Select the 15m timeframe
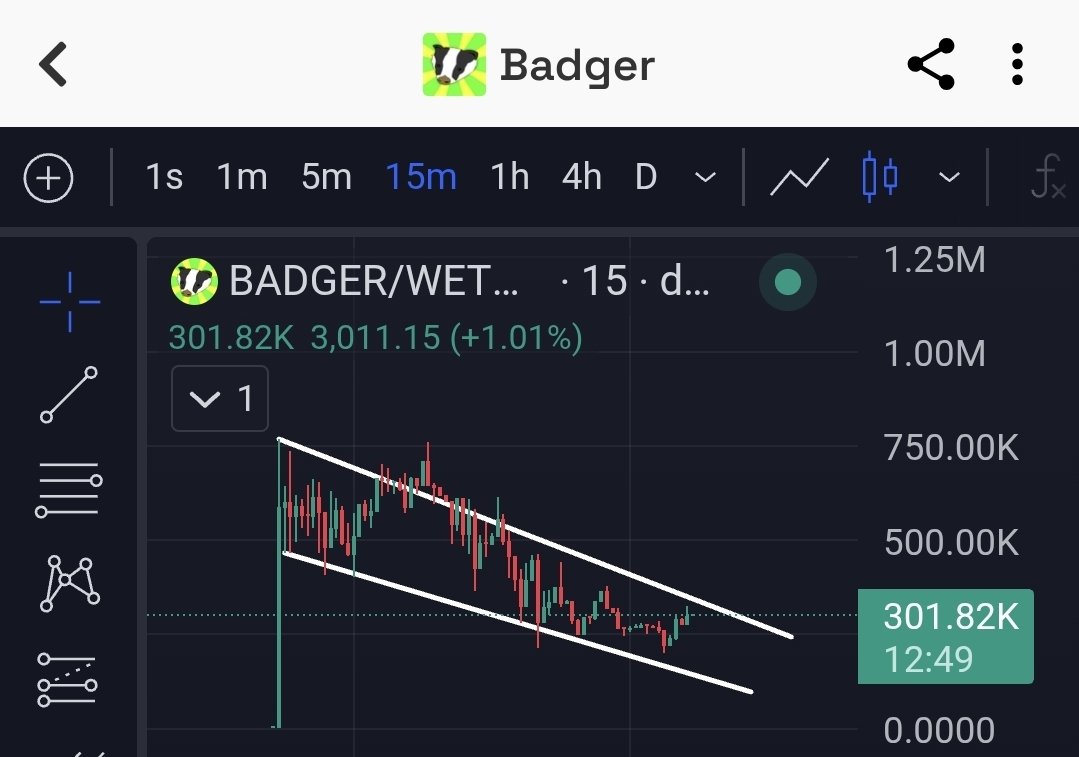This screenshot has width=1079, height=757. click(x=421, y=178)
